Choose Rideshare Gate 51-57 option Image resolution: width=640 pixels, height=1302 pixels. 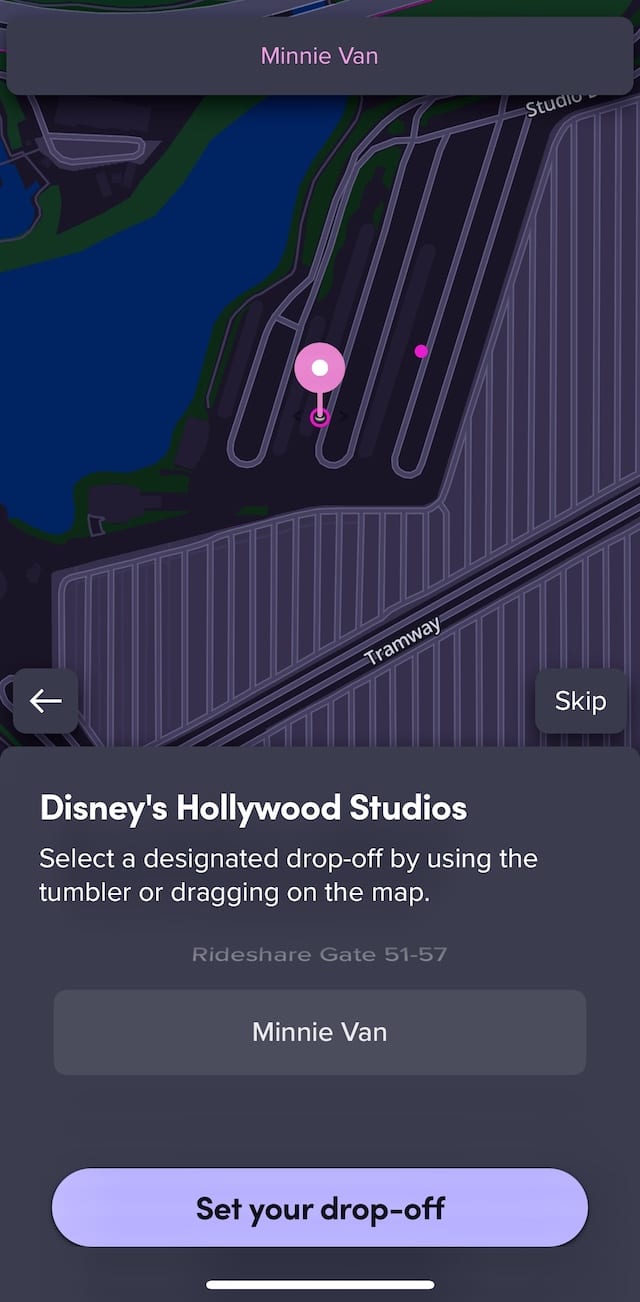[x=320, y=954]
